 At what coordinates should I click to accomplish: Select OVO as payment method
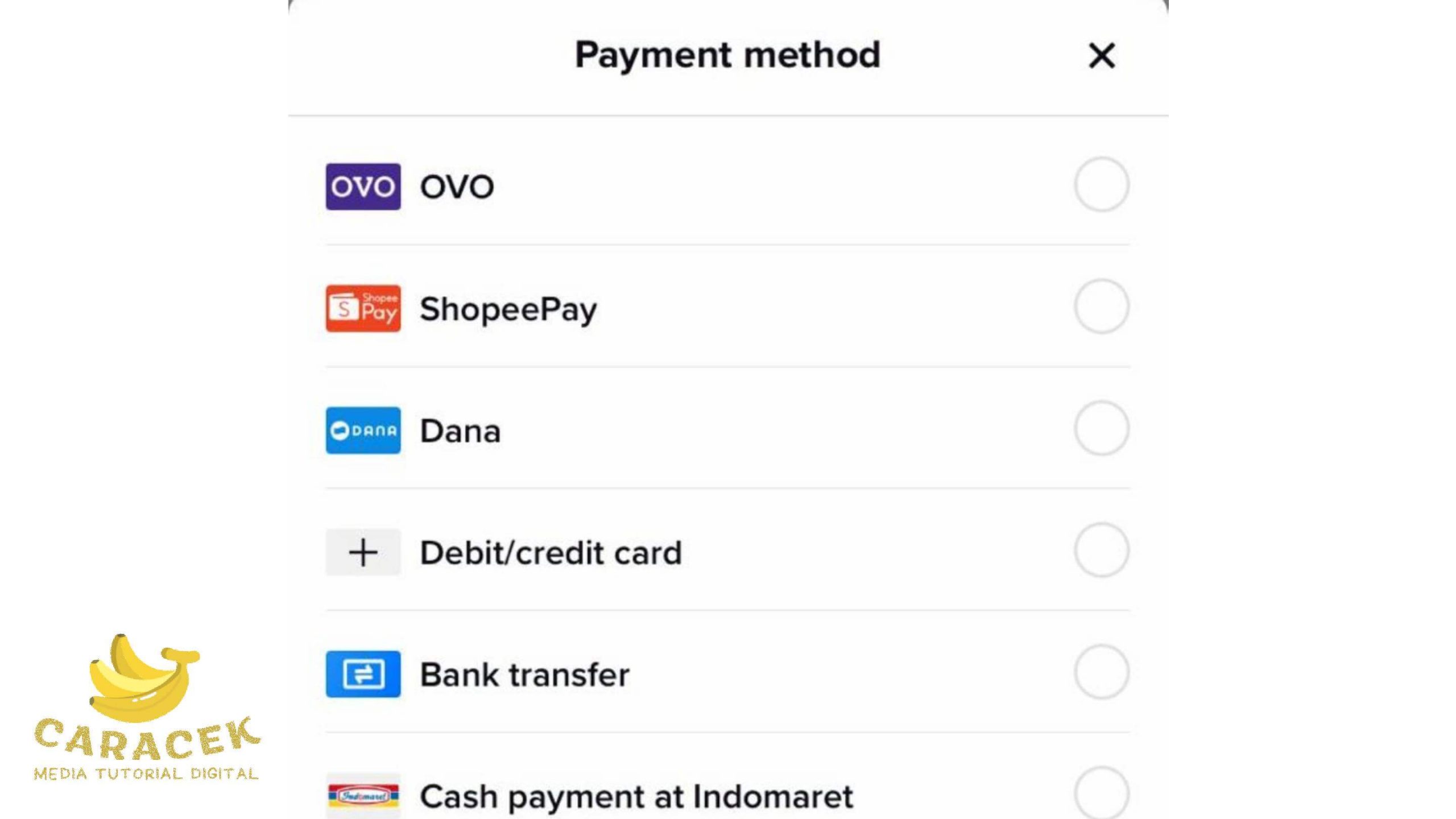coord(1101,185)
